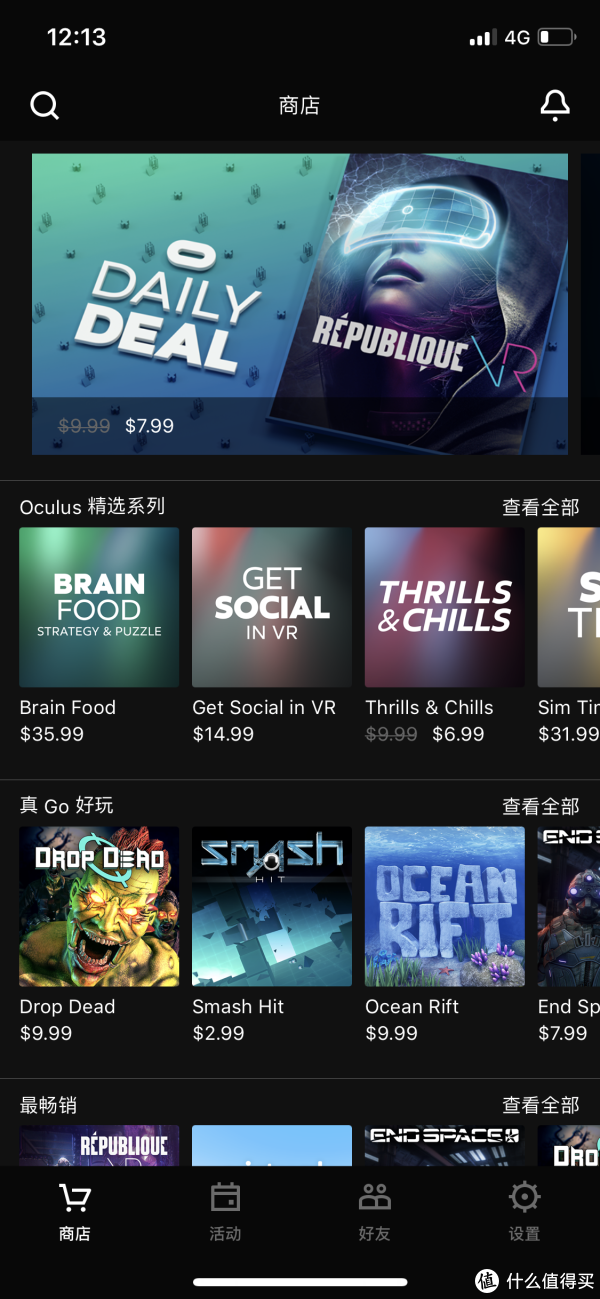Open the search icon
This screenshot has width=600, height=1299.
45,105
